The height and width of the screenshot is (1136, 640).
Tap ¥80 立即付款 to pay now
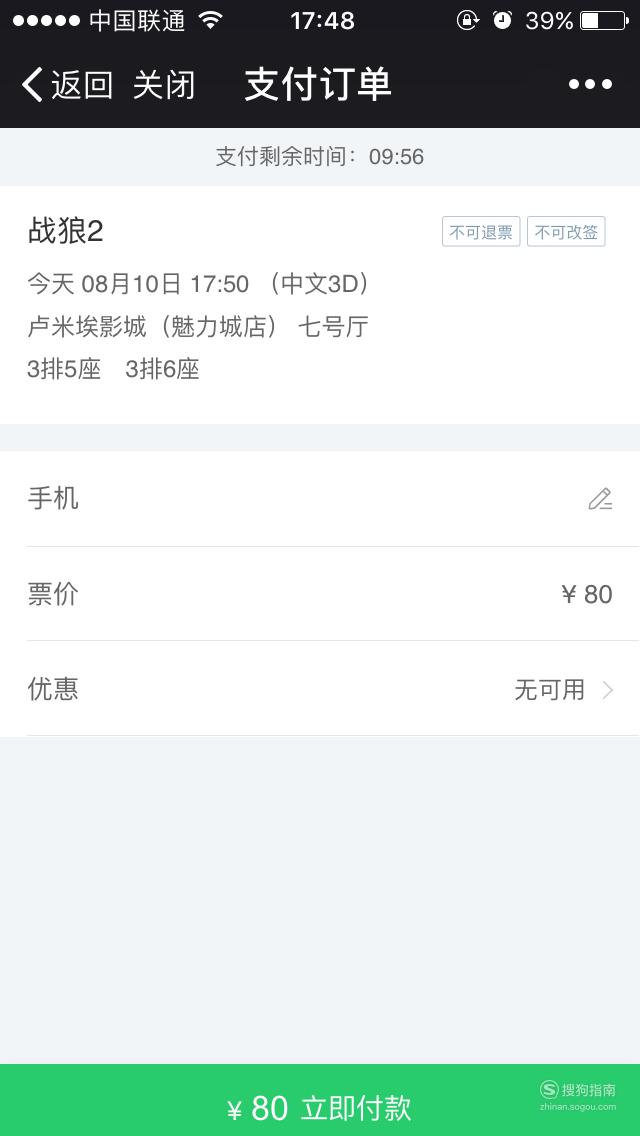point(320,1100)
